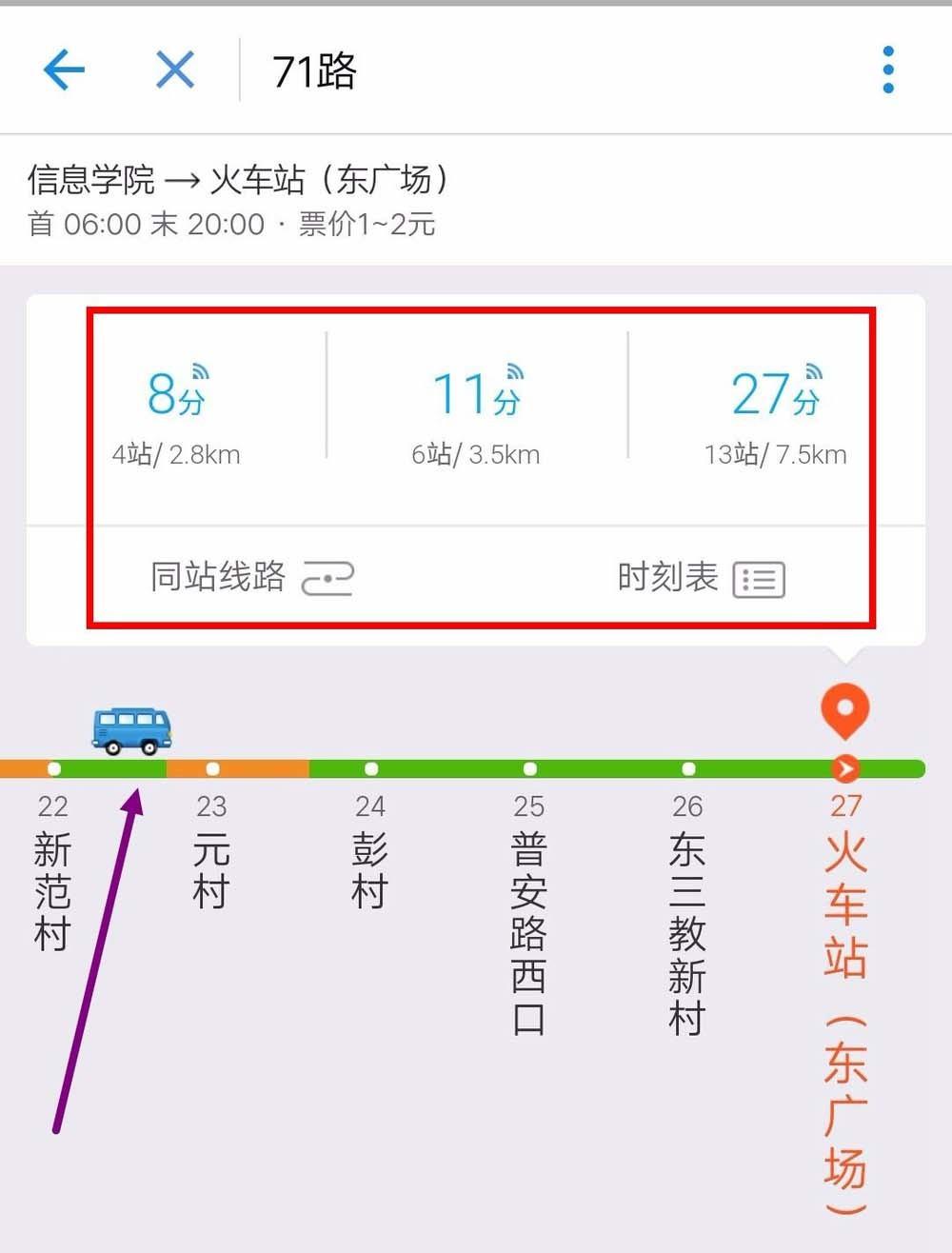Tap the 信息学院 → 火车站 route header
The height and width of the screenshot is (1253, 952).
click(240, 179)
